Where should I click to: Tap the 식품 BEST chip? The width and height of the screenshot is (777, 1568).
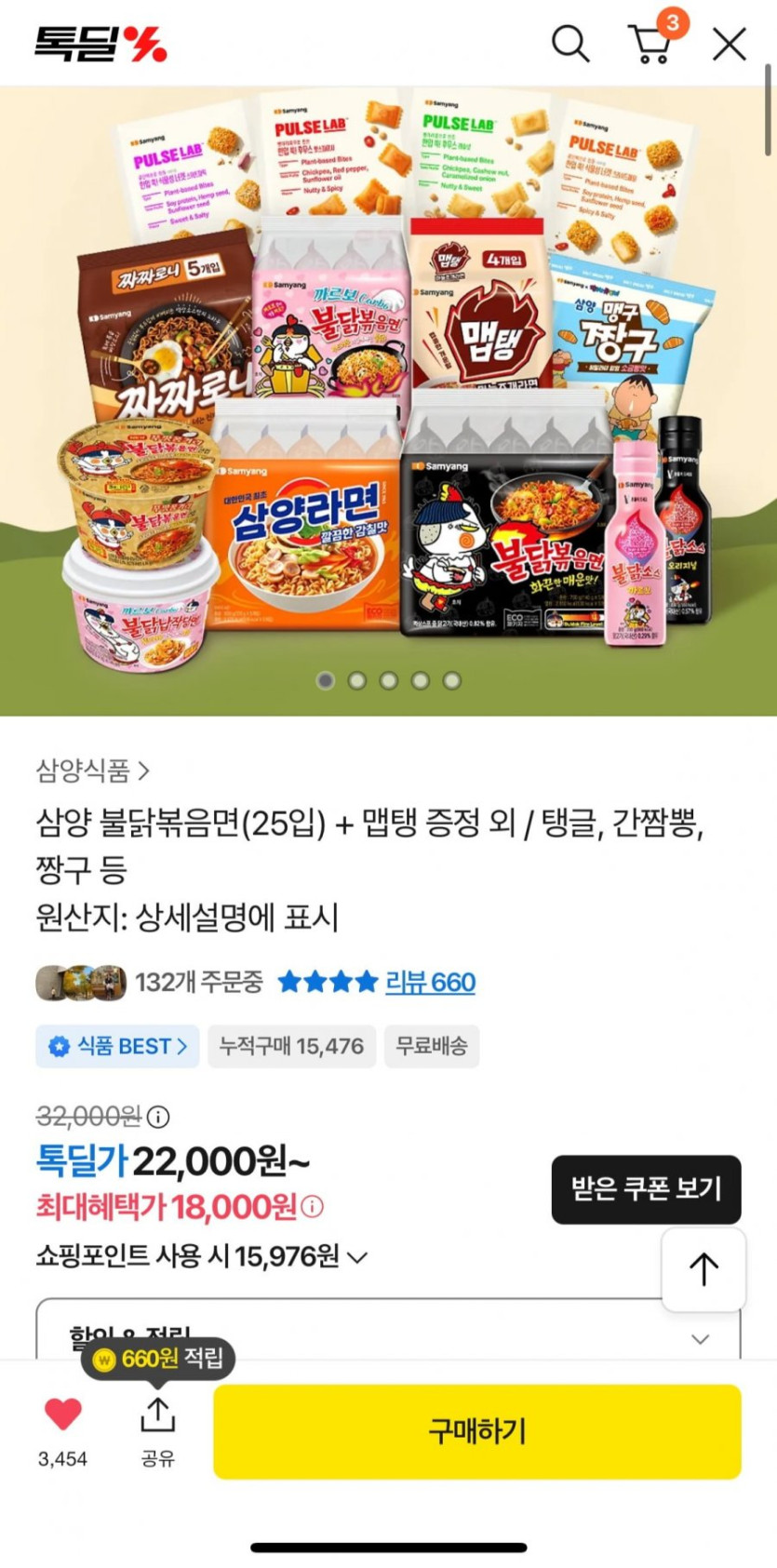[x=118, y=1046]
